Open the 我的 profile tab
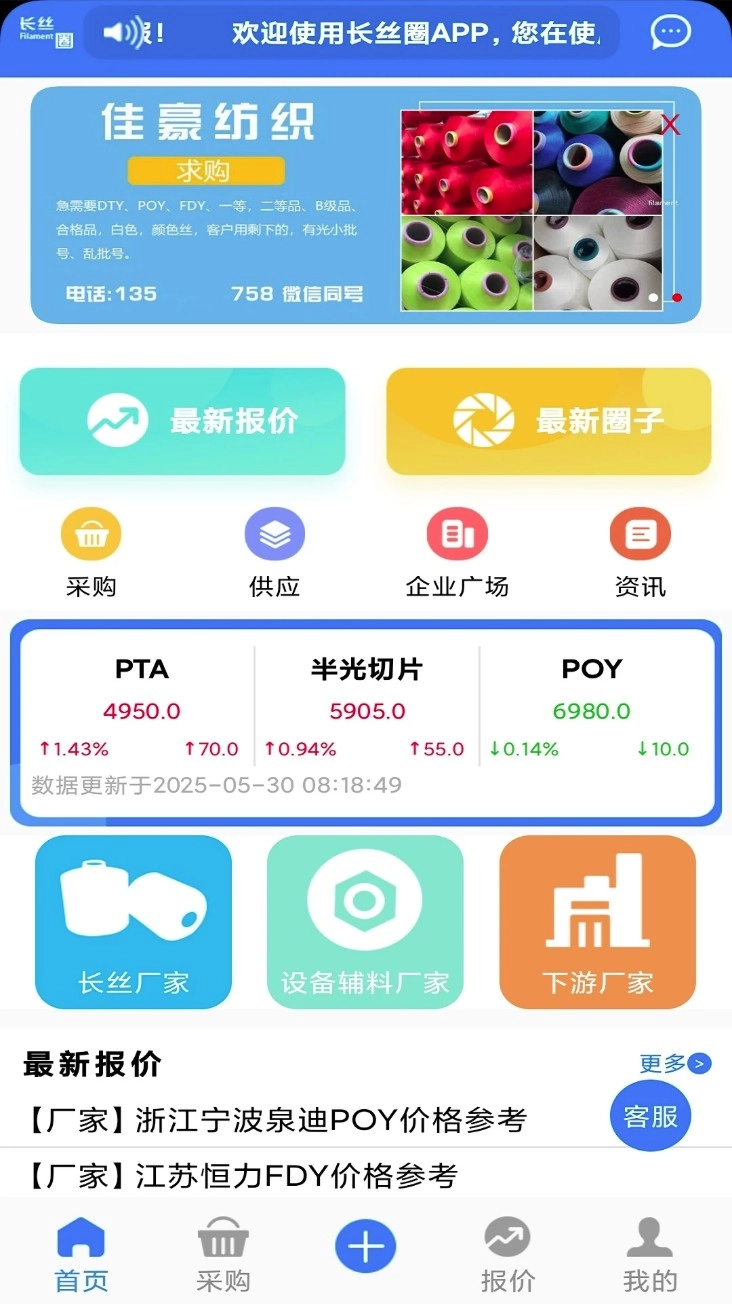This screenshot has width=732, height=1304. click(x=651, y=1250)
